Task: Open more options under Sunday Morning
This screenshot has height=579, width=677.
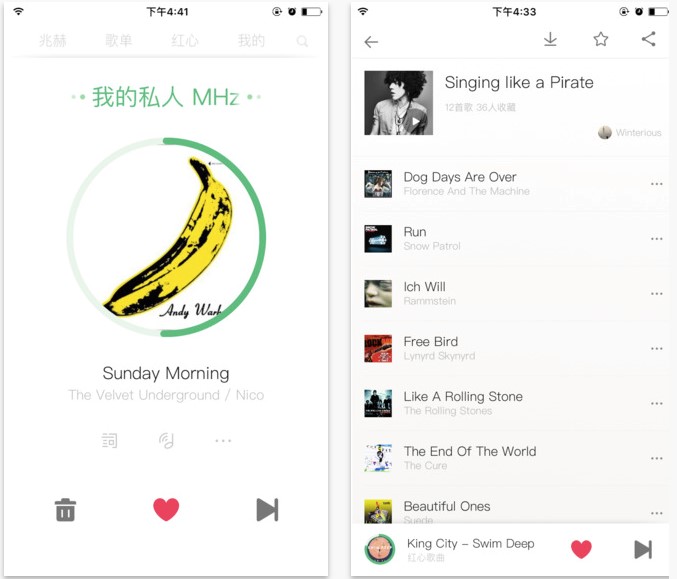Action: tap(223, 440)
